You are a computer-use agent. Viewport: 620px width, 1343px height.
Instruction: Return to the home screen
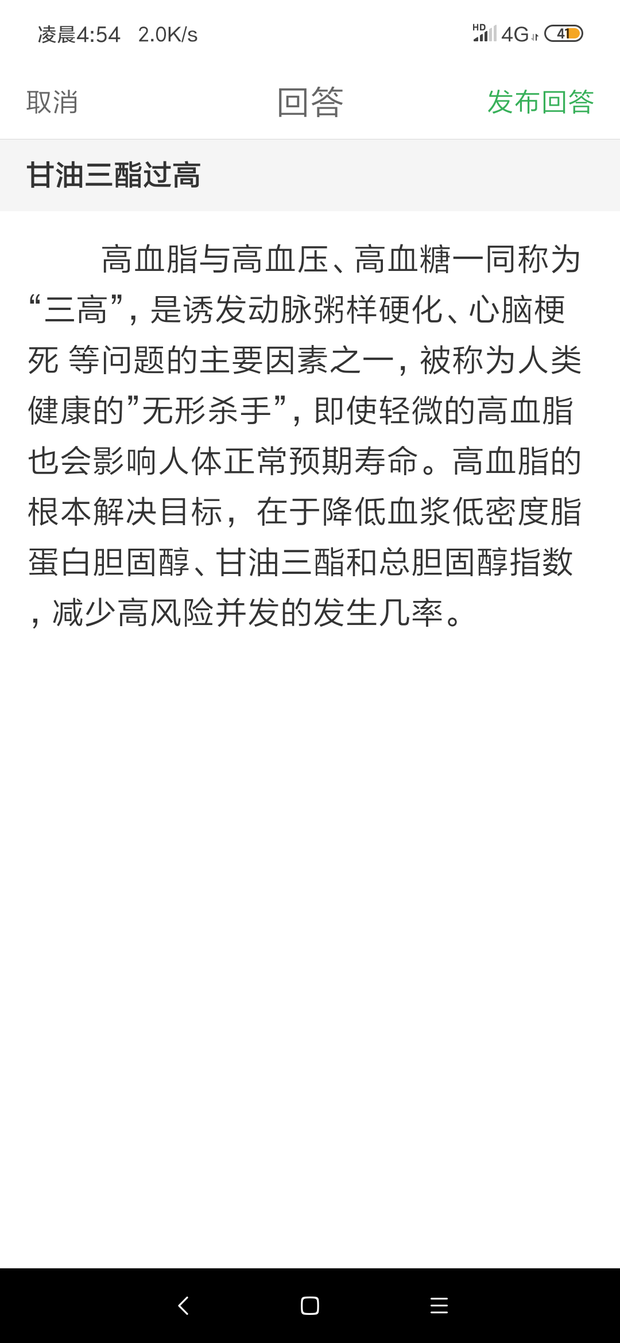[310, 1305]
